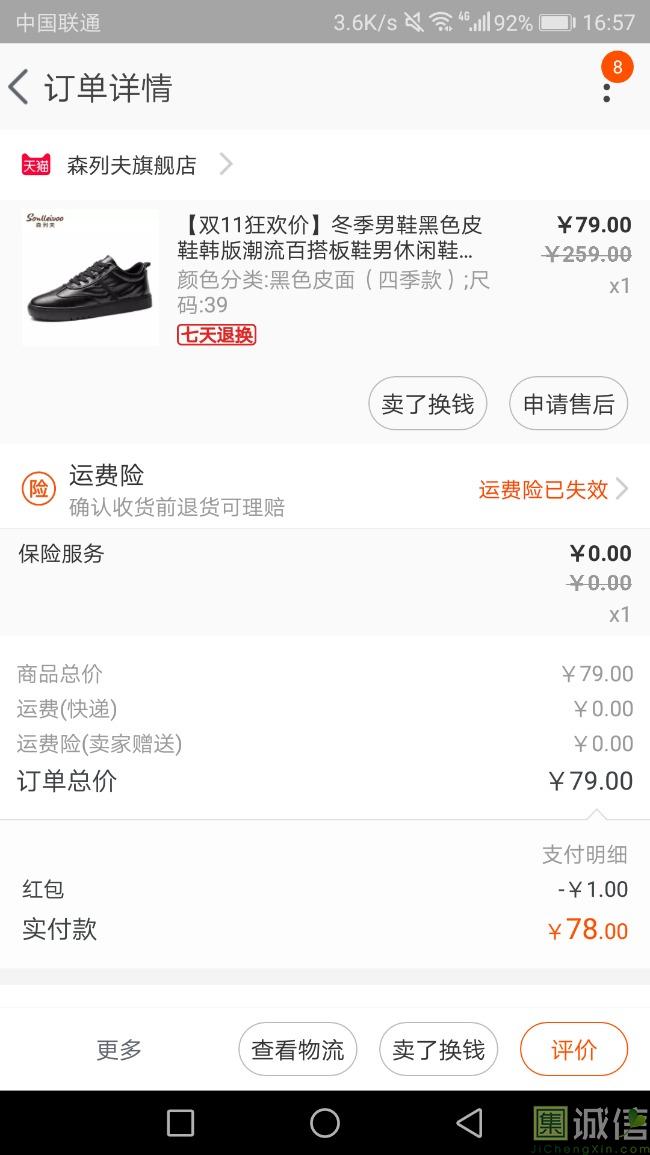This screenshot has width=650, height=1155.
Task: Go back from the order details page
Action: pos(20,88)
